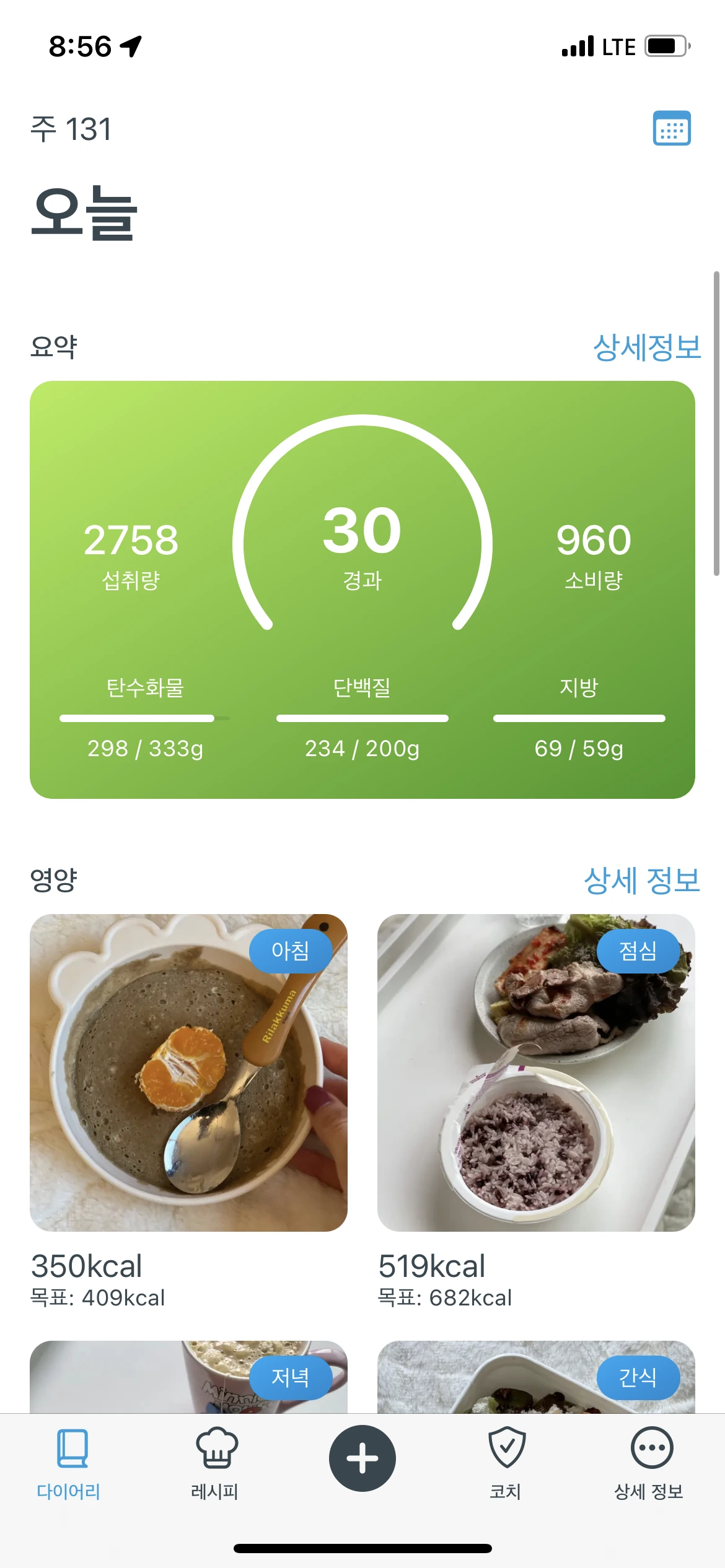Image resolution: width=725 pixels, height=1568 pixels.
Task: Open the 간식 meal card
Action: (x=536, y=1378)
